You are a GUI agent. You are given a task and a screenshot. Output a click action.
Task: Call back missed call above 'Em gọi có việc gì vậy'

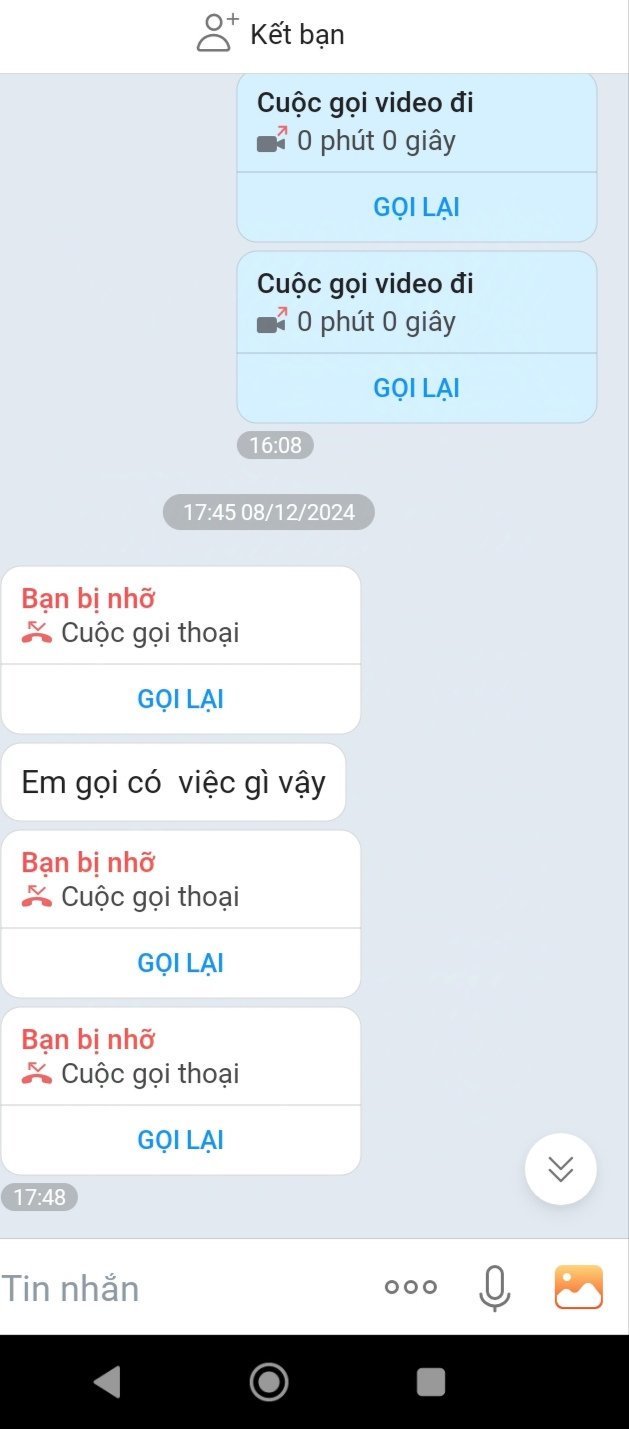pos(180,699)
